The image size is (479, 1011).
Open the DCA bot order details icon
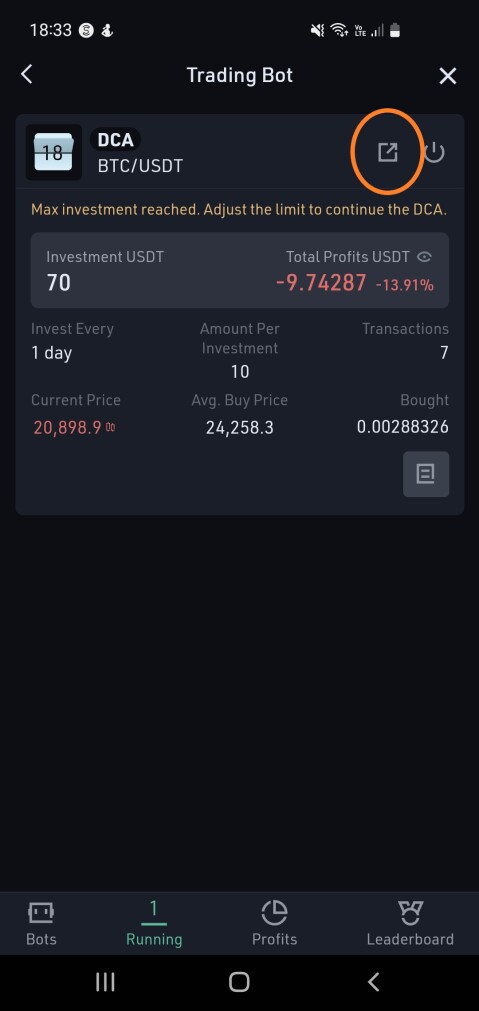[425, 474]
